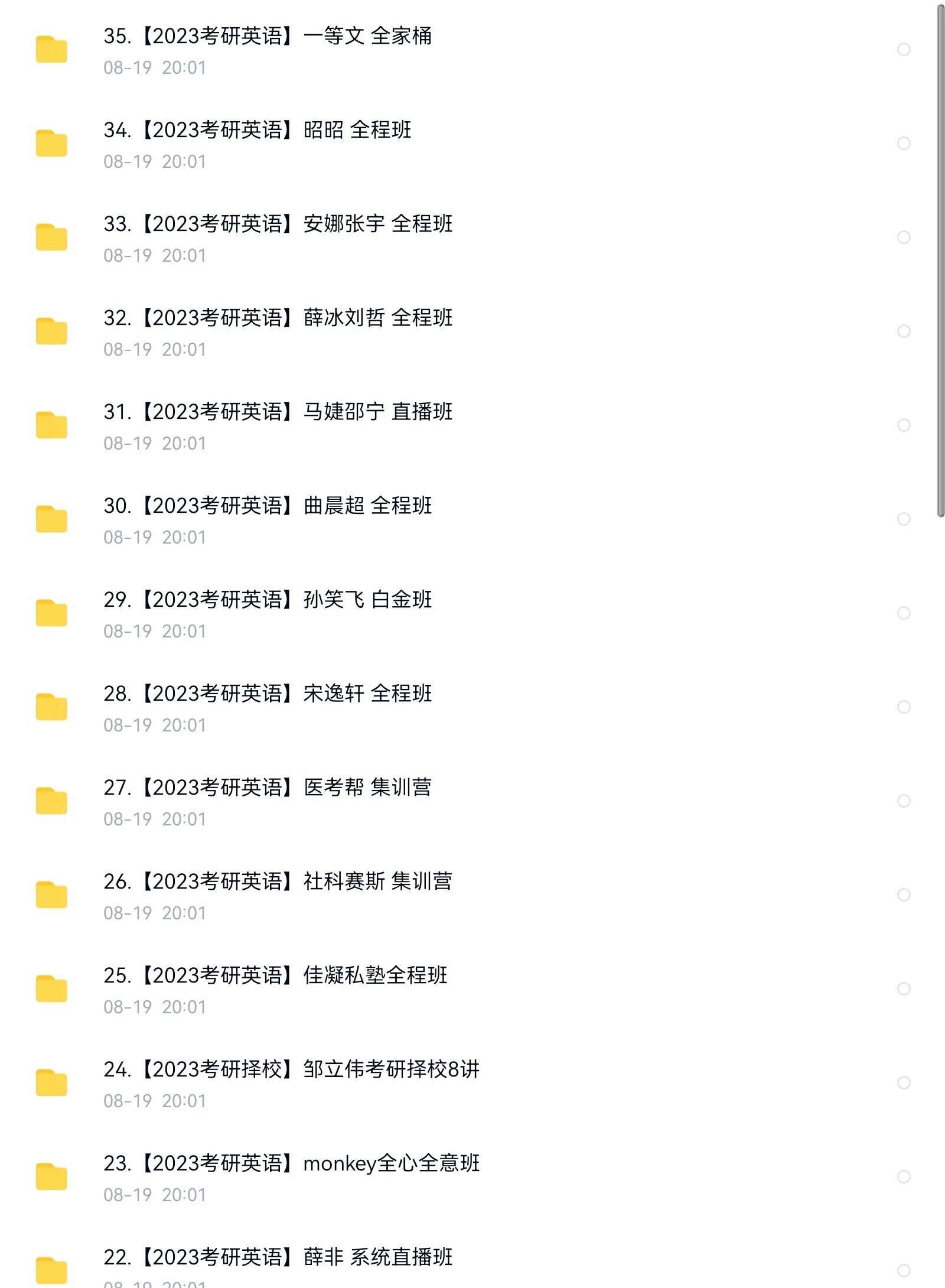Select the checkbox for 邹立伟考研择校8讲

tap(903, 1083)
